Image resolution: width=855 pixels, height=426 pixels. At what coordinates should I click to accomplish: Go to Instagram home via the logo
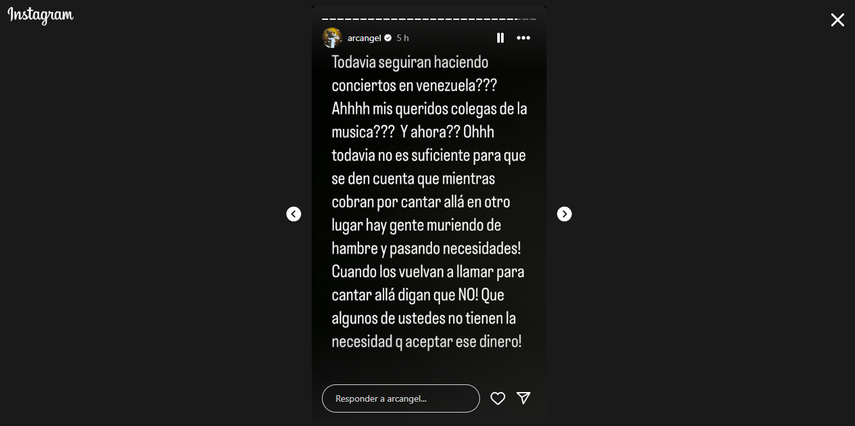41,16
